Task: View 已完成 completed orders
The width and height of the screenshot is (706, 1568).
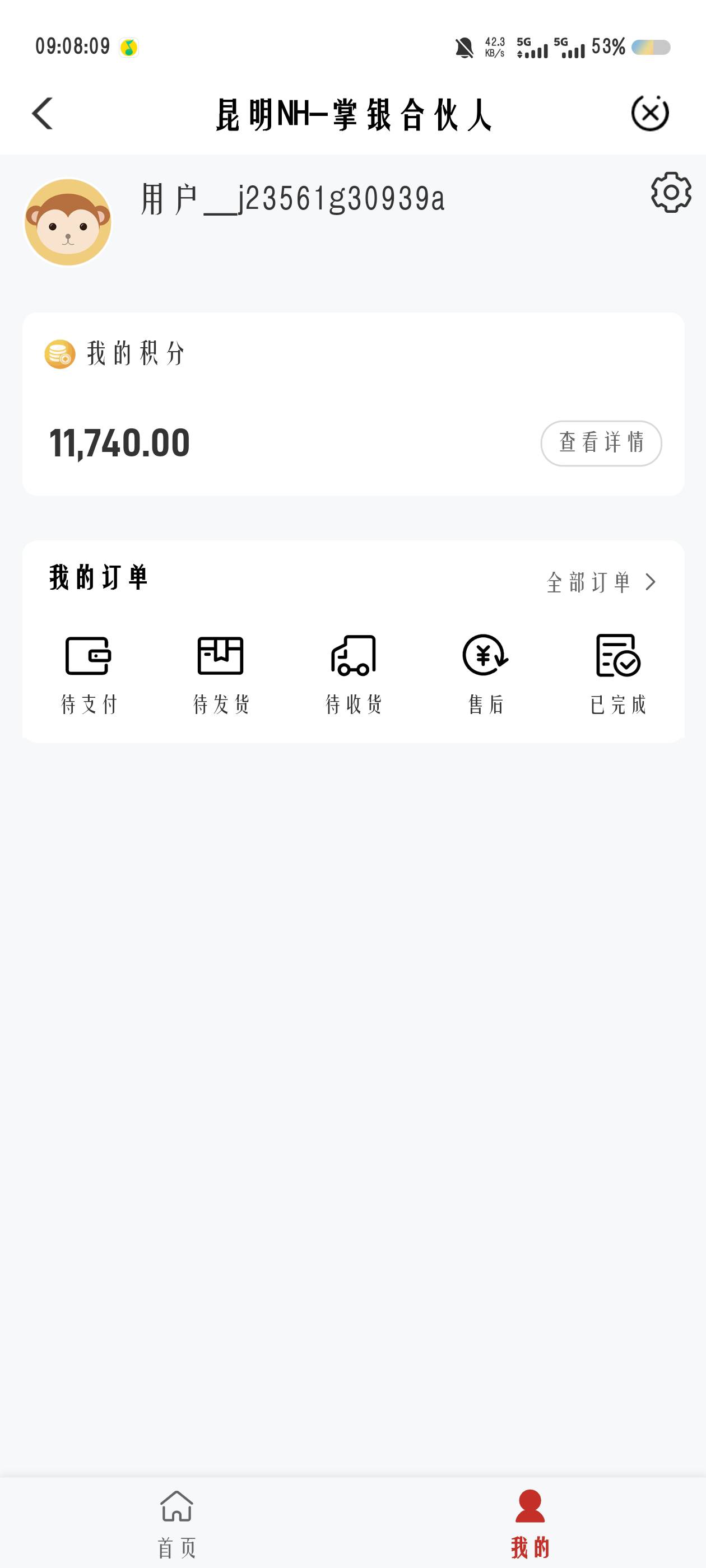Action: (x=617, y=674)
